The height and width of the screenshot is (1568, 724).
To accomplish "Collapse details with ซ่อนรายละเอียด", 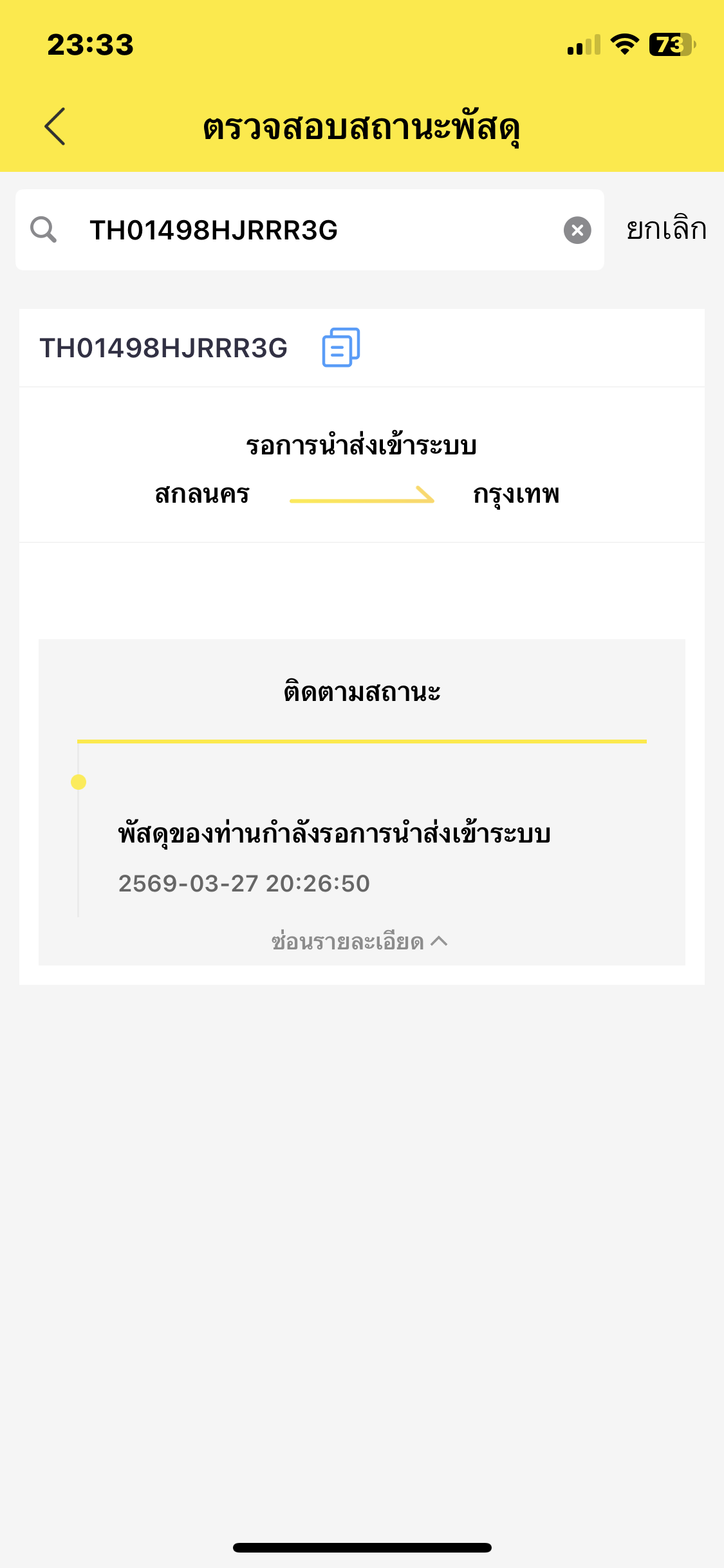I will tap(360, 942).
